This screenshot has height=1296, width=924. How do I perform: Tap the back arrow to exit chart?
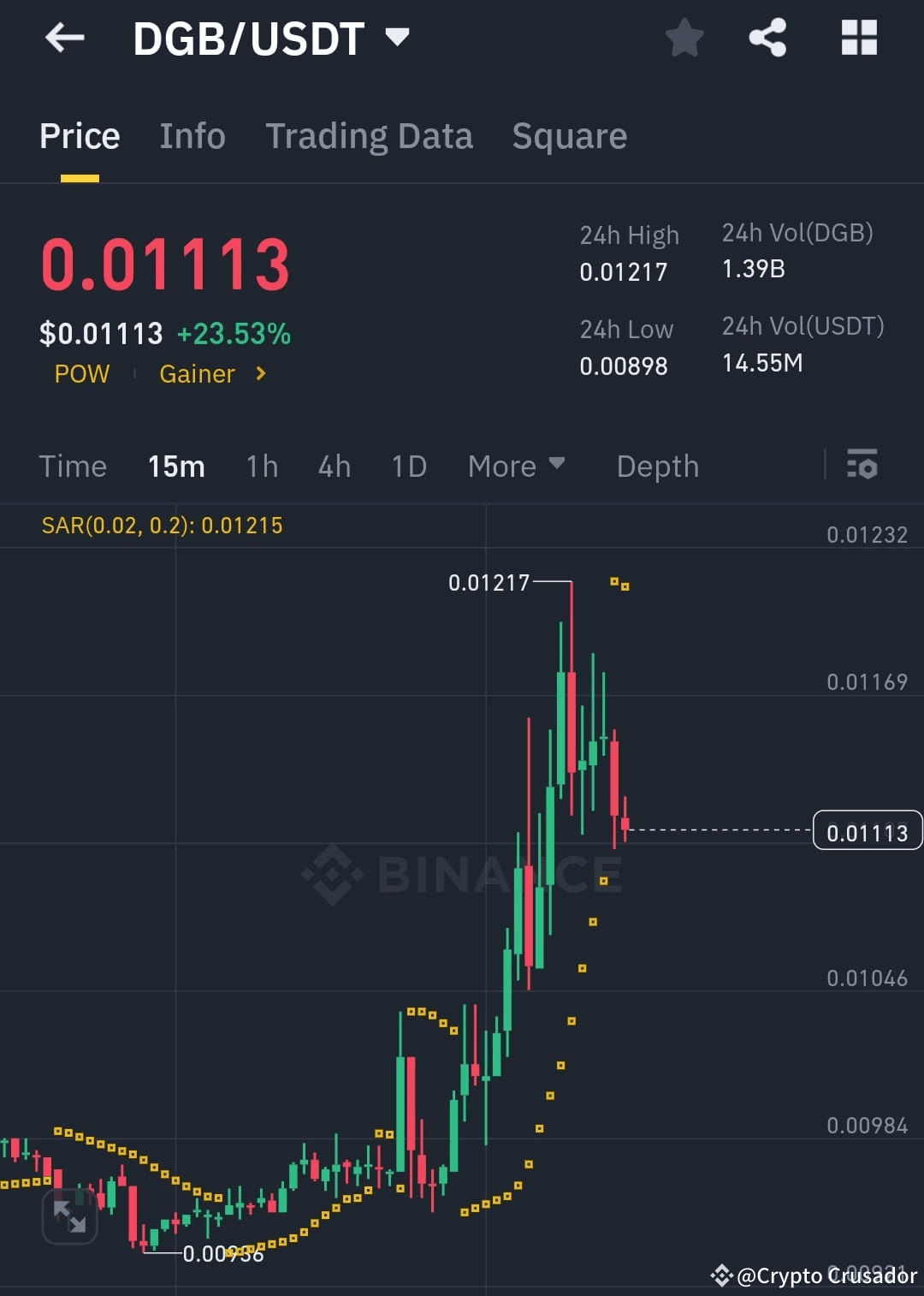coord(64,38)
